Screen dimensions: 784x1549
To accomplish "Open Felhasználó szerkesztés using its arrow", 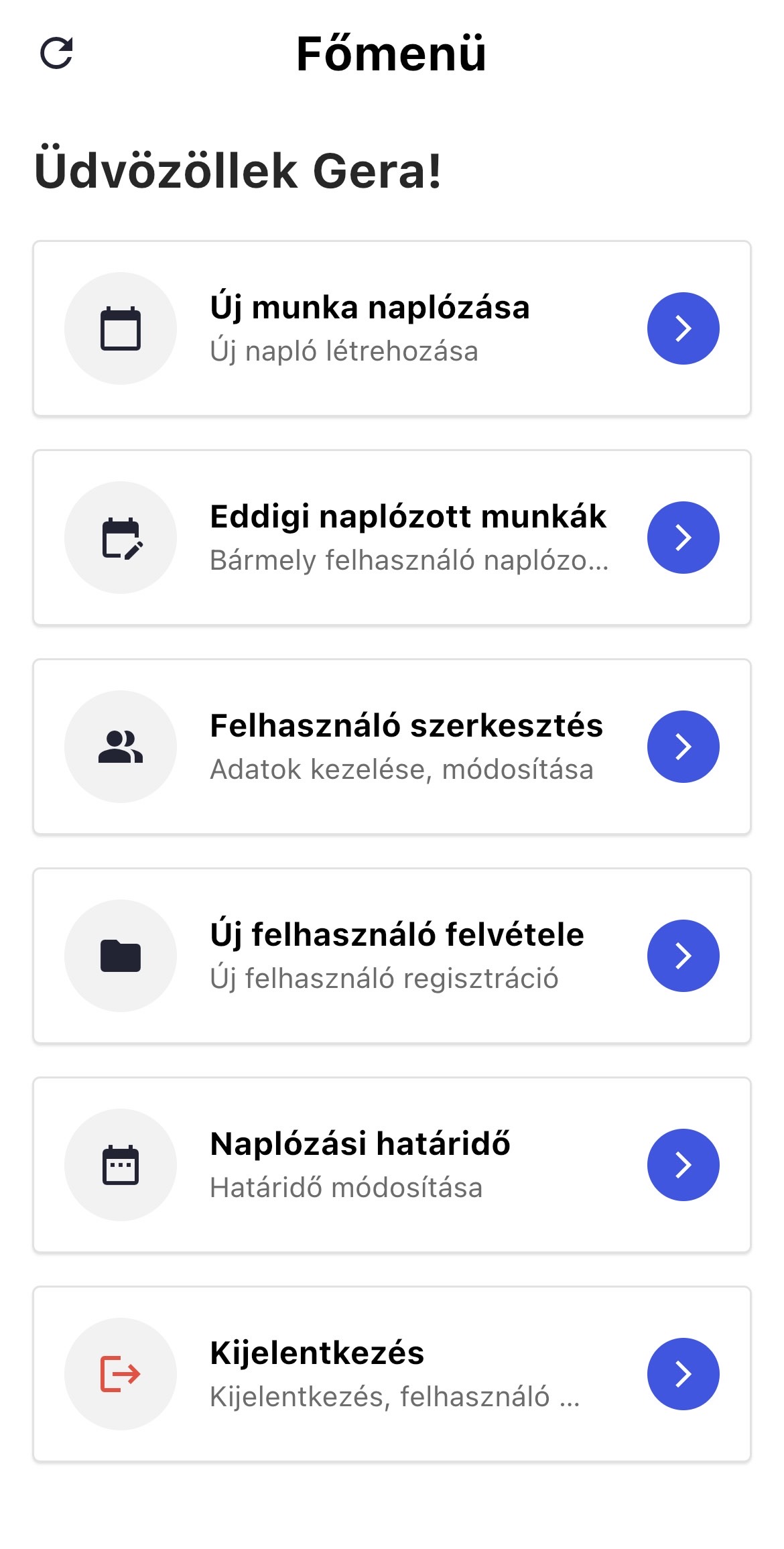I will (683, 746).
